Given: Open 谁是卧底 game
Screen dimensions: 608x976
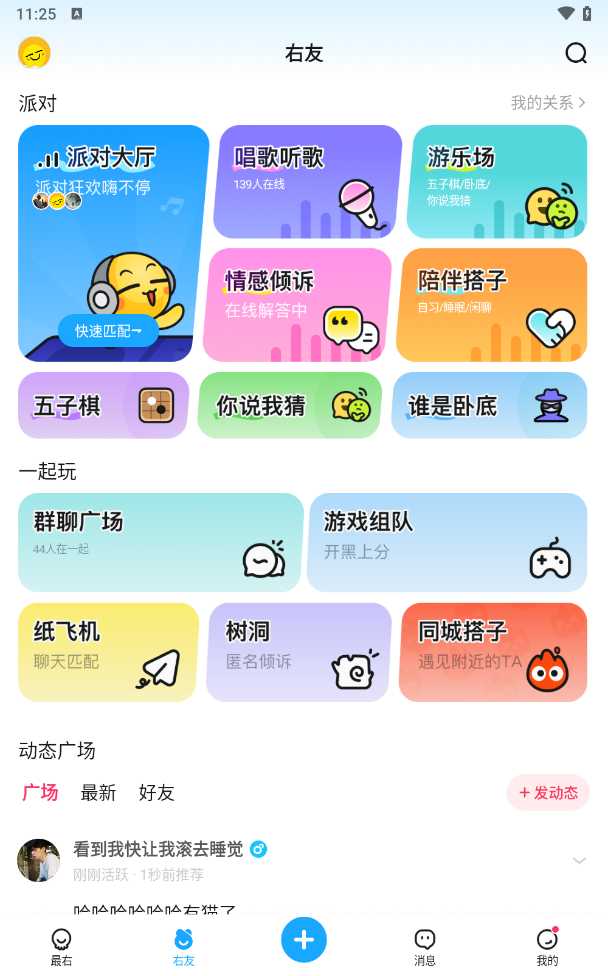Looking at the screenshot, I should coord(489,405).
